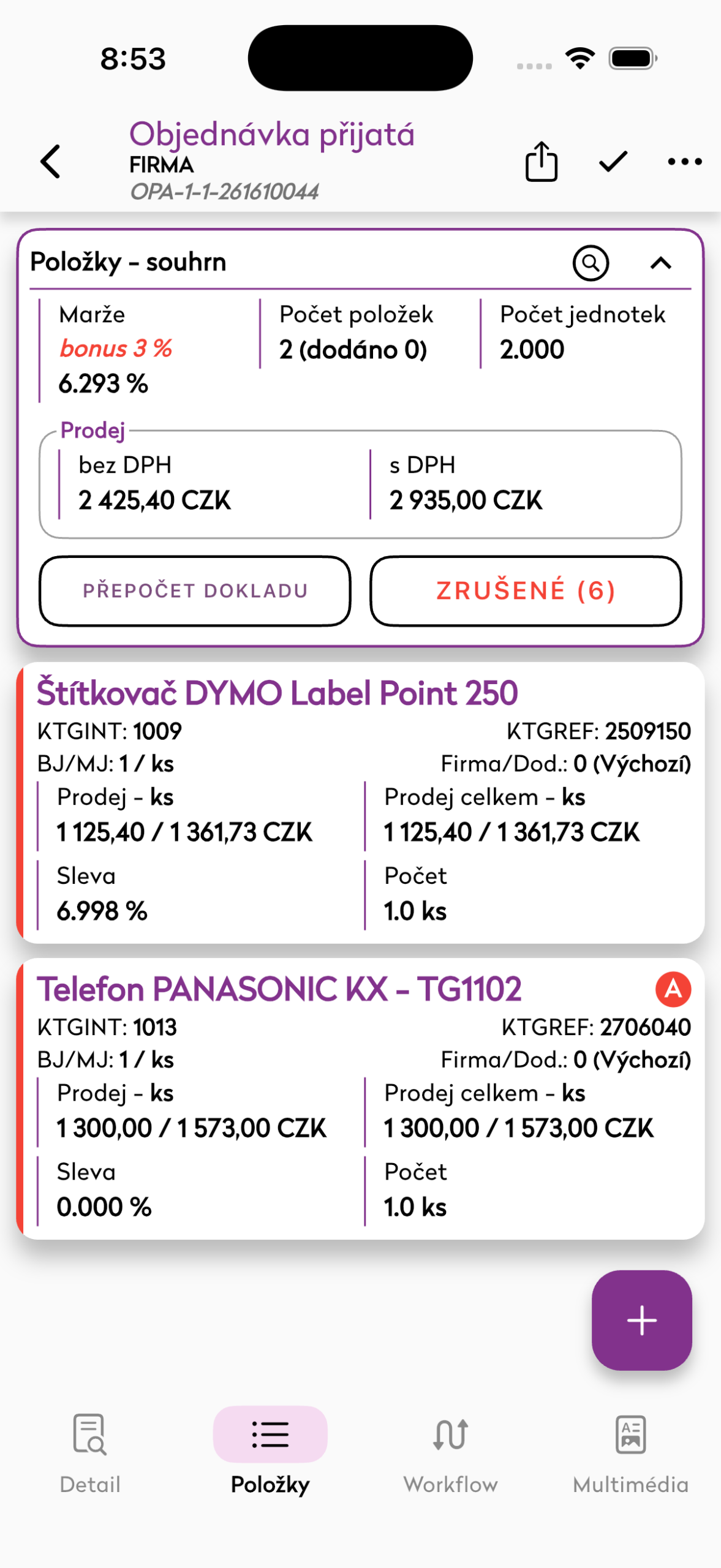Share the received order document
Image resolution: width=721 pixels, height=1568 pixels.
[542, 161]
